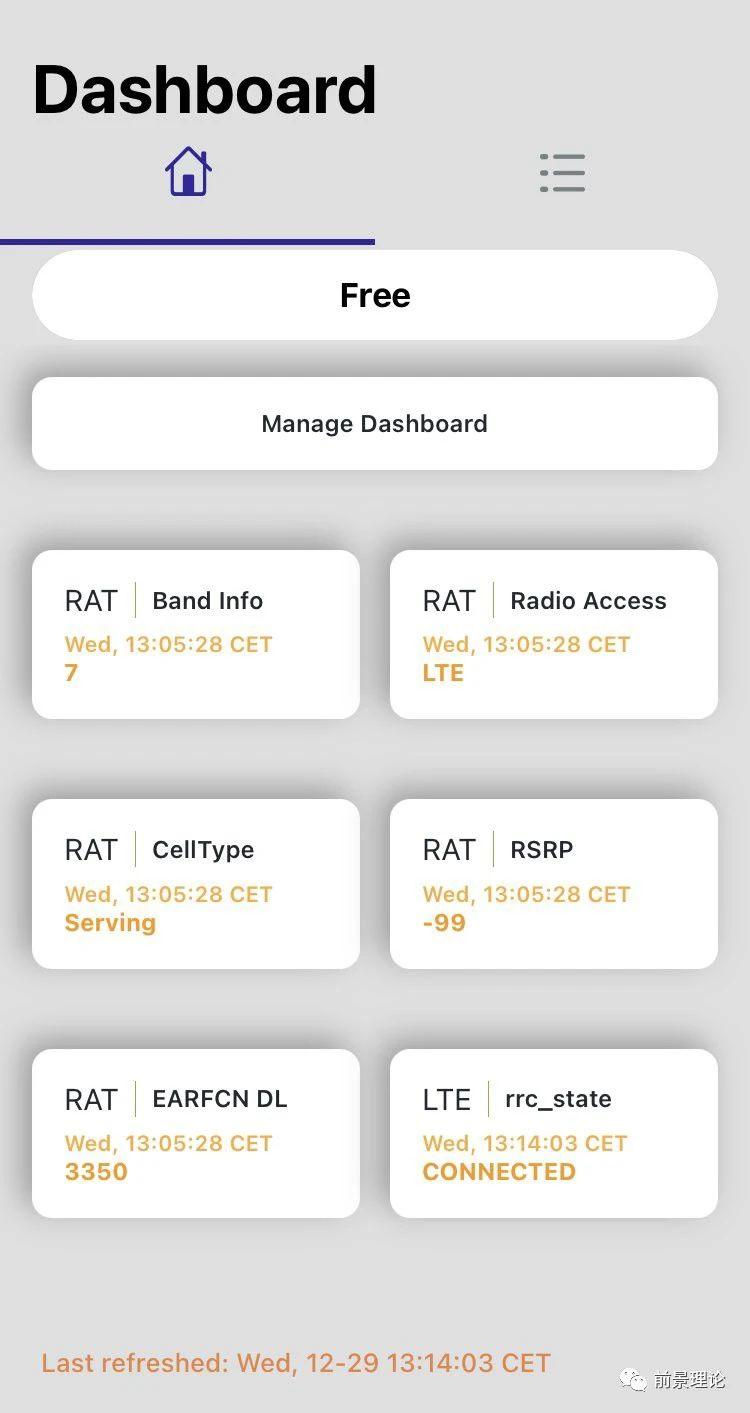750x1413 pixels.
Task: Tap the CONNECTED status on rrc_state card
Action: [499, 1171]
